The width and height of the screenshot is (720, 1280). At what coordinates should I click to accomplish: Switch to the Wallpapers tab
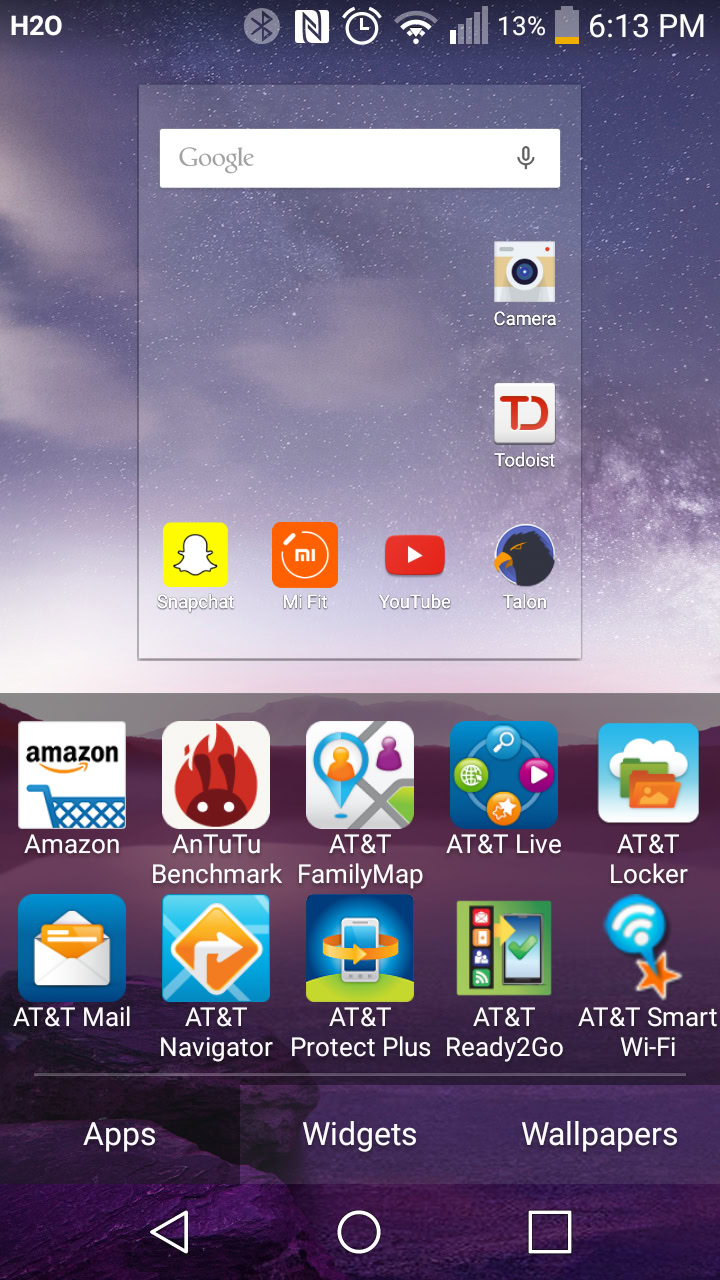(x=600, y=1134)
